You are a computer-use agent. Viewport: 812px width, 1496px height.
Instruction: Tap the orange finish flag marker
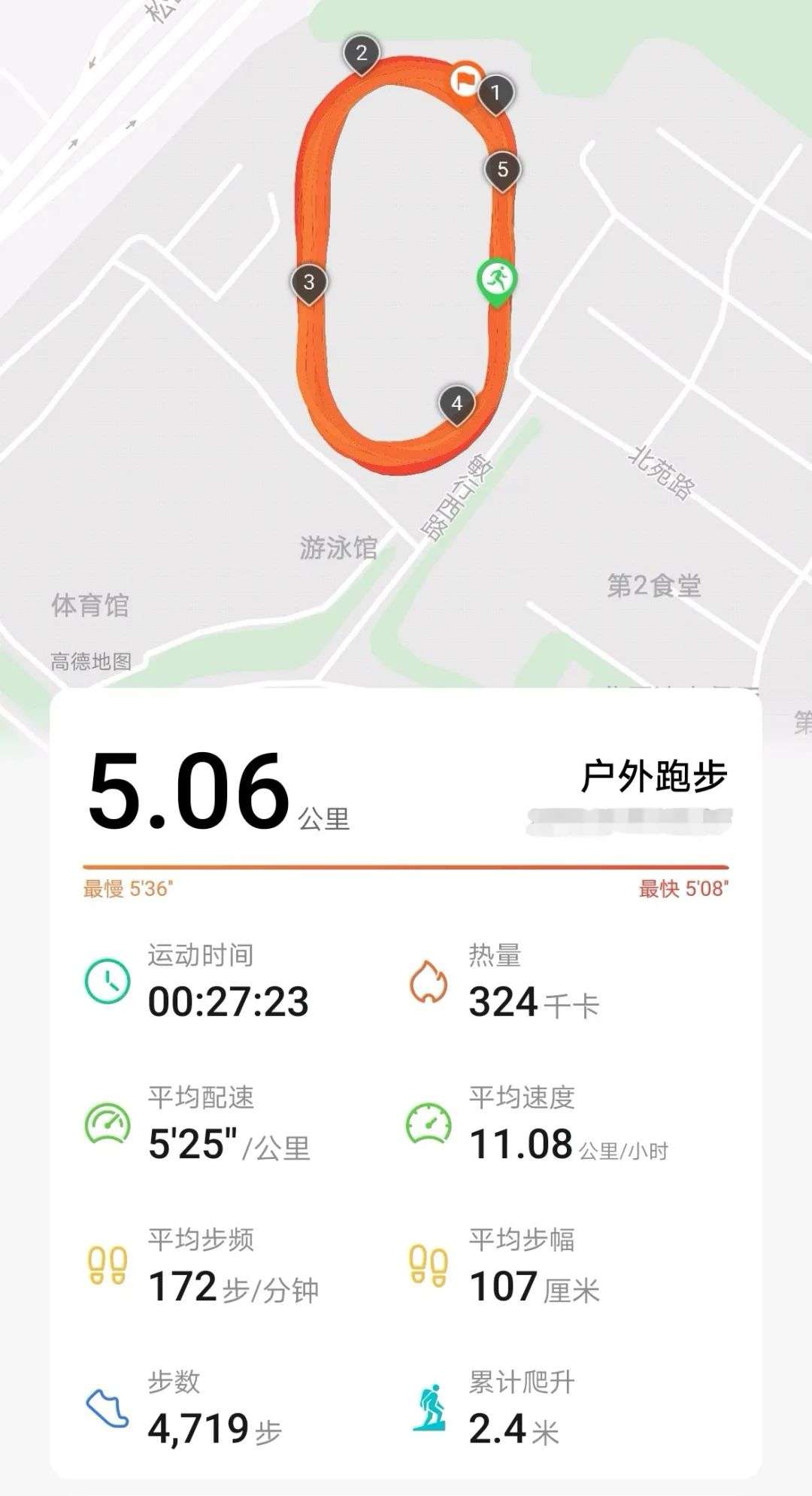coord(466,79)
